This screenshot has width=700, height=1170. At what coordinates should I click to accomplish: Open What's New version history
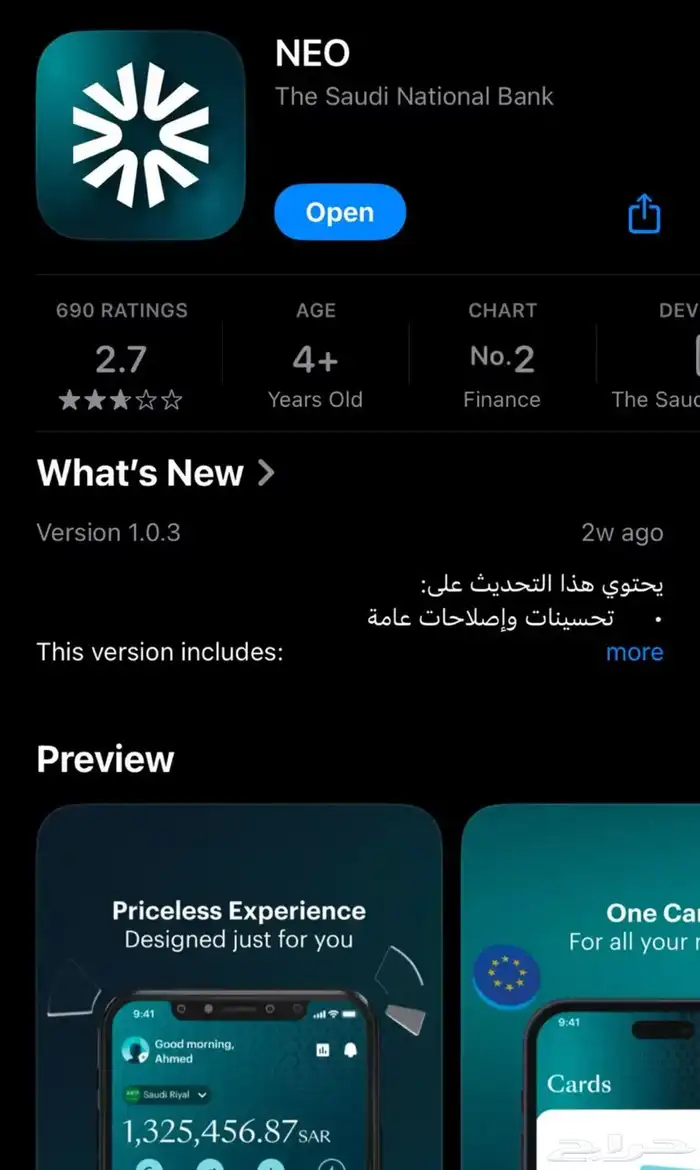pos(156,473)
